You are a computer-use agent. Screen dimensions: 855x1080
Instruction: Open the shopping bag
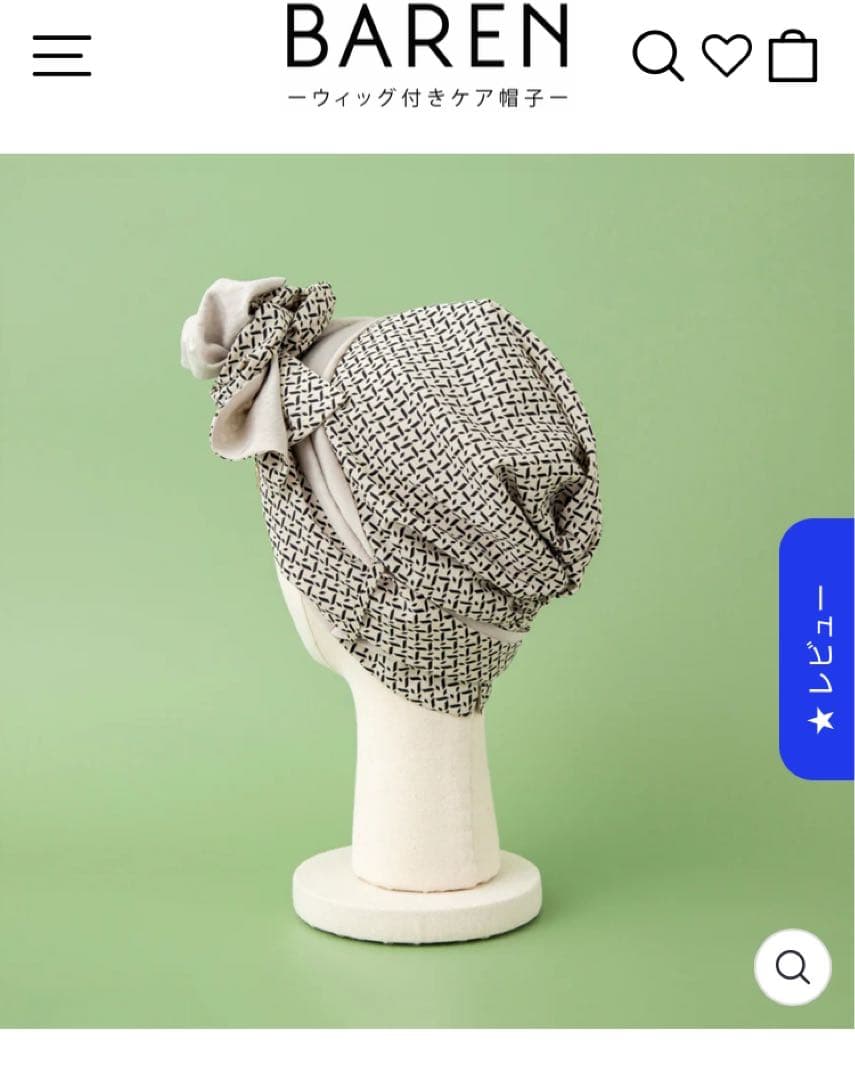pos(793,57)
